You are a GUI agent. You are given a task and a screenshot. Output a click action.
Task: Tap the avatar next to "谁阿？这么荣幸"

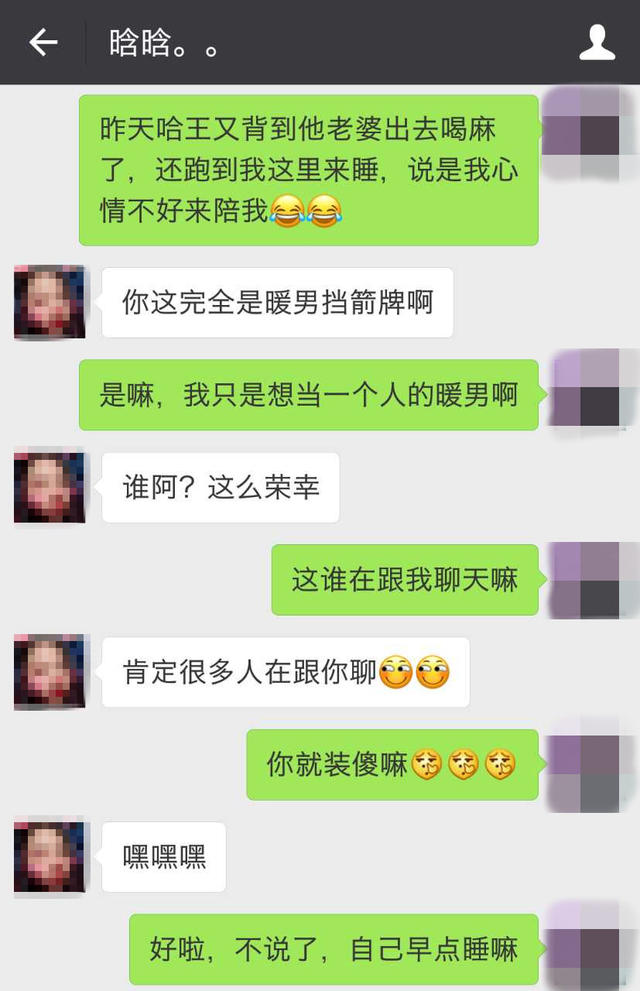pos(50,487)
